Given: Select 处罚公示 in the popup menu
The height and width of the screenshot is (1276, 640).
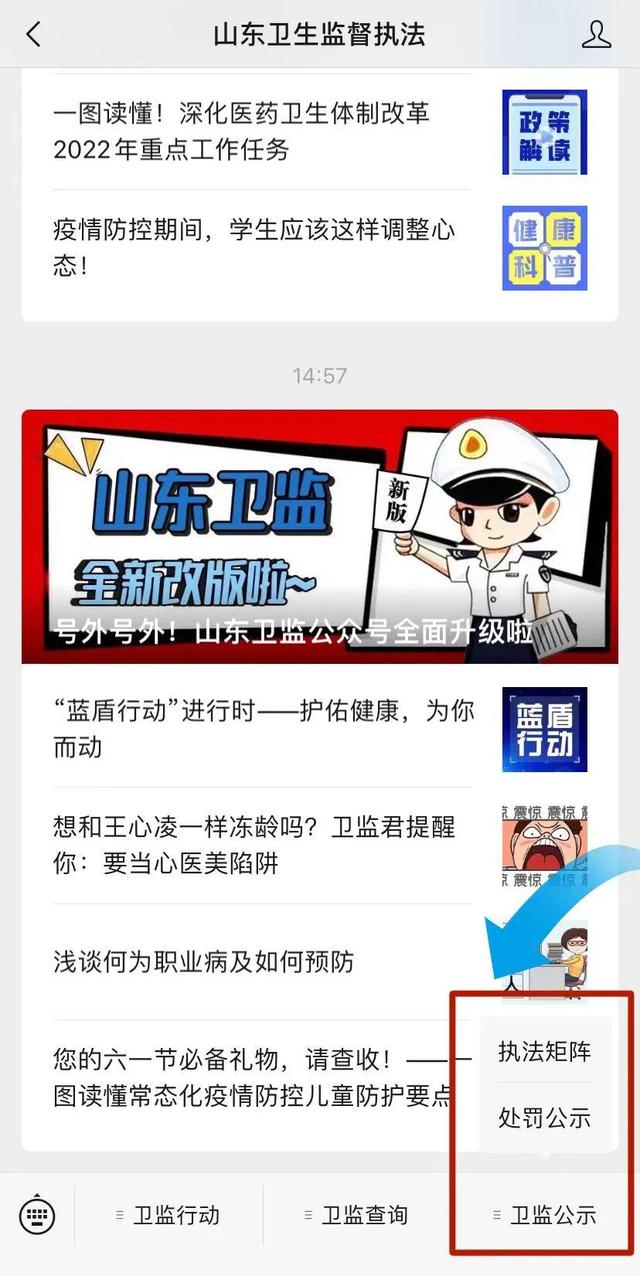Looking at the screenshot, I should pos(544,1118).
